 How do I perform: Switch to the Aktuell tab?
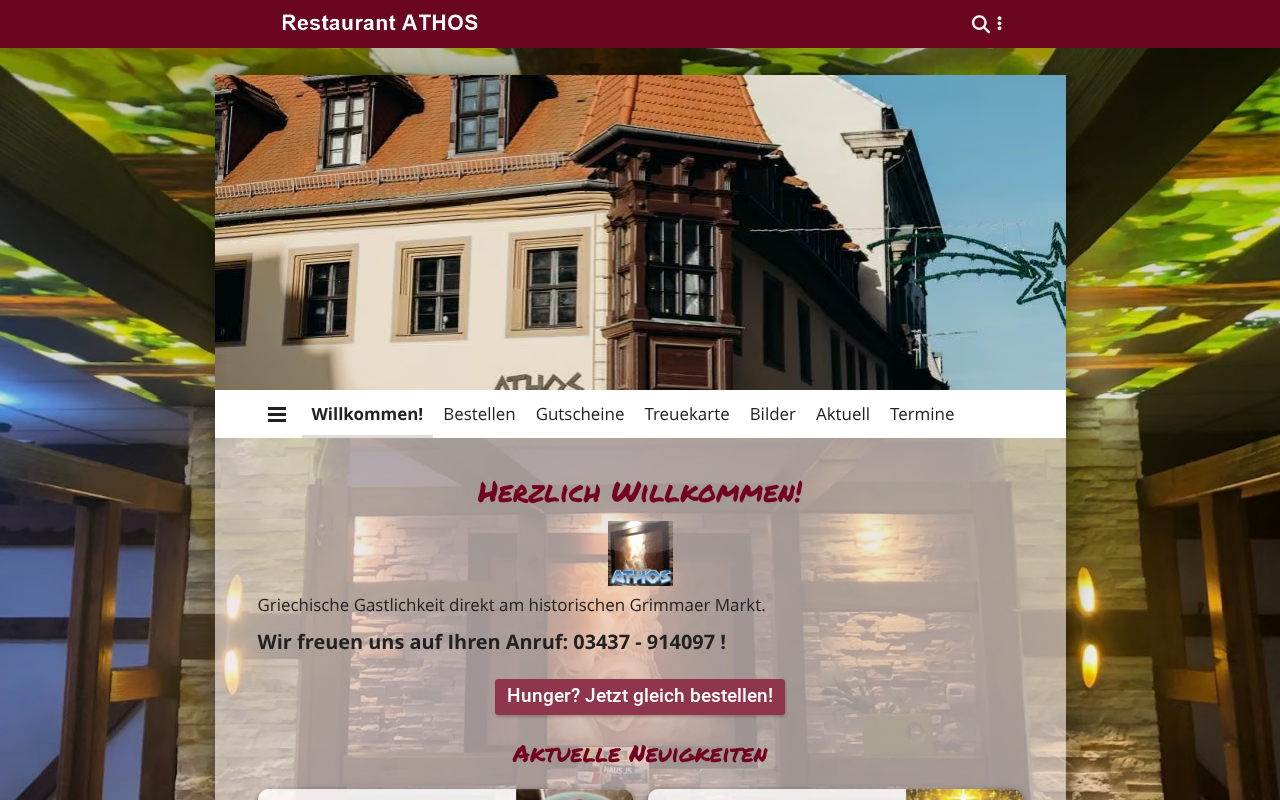843,414
